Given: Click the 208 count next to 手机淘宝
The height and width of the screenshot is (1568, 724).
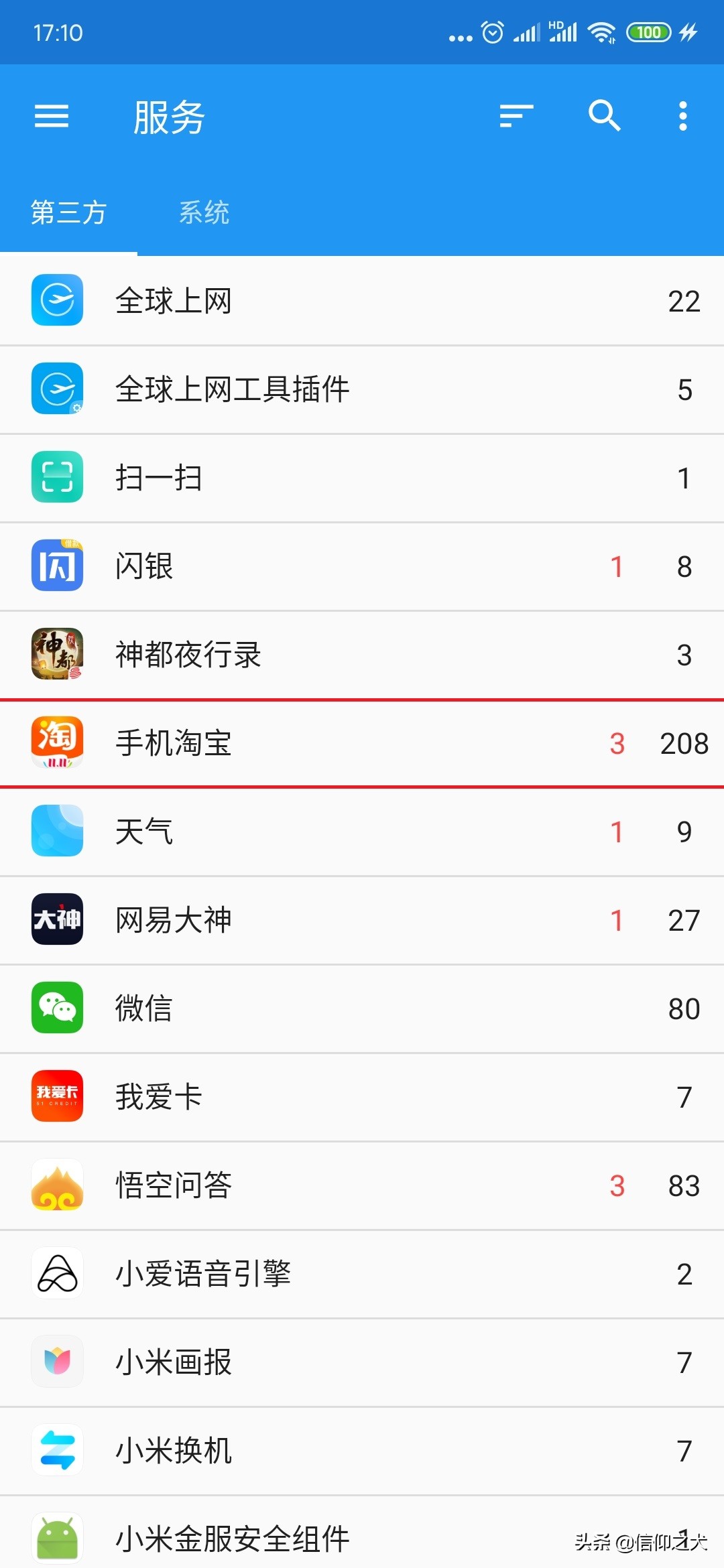Looking at the screenshot, I should [x=683, y=743].
